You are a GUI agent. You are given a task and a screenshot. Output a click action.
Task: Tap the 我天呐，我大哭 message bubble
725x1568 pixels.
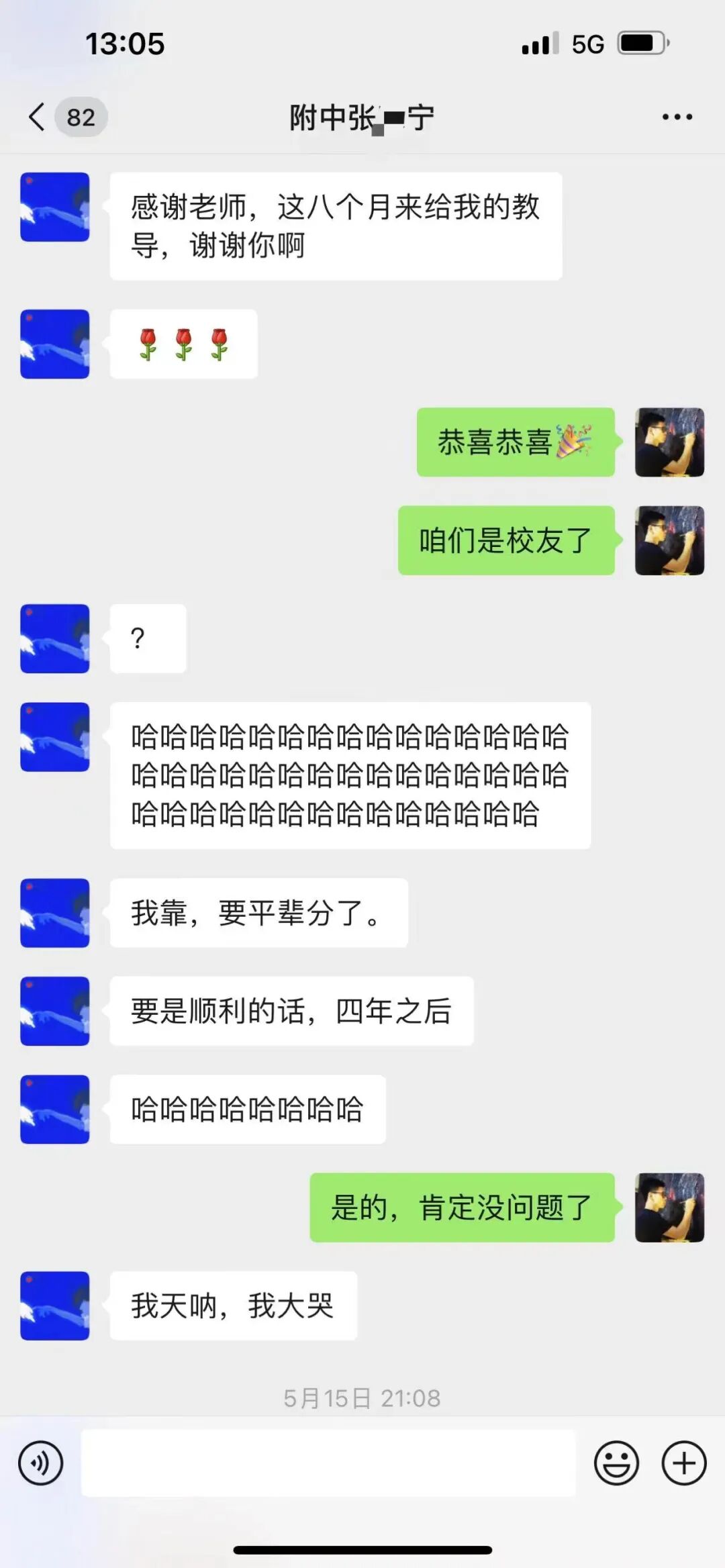coord(232,1305)
